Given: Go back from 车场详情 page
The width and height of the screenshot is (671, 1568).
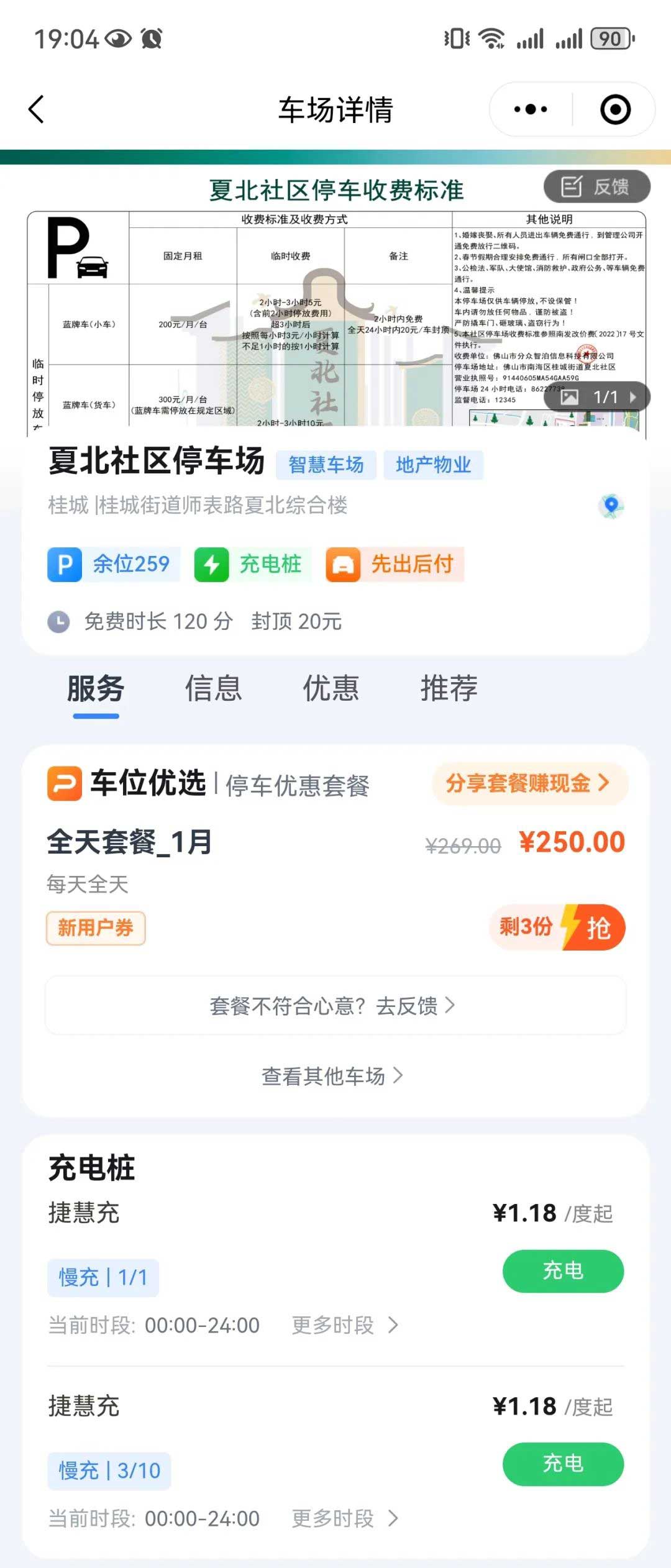Looking at the screenshot, I should coord(37,109).
